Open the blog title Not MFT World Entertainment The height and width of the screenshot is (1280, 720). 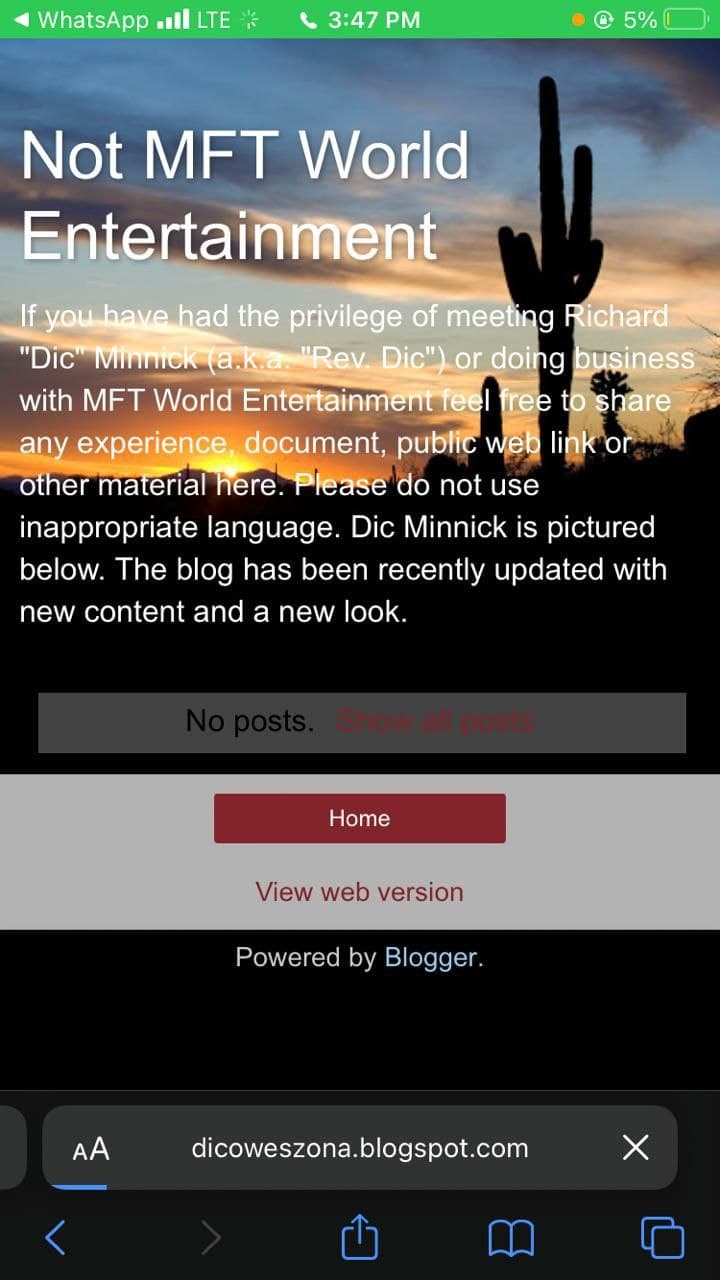click(245, 195)
